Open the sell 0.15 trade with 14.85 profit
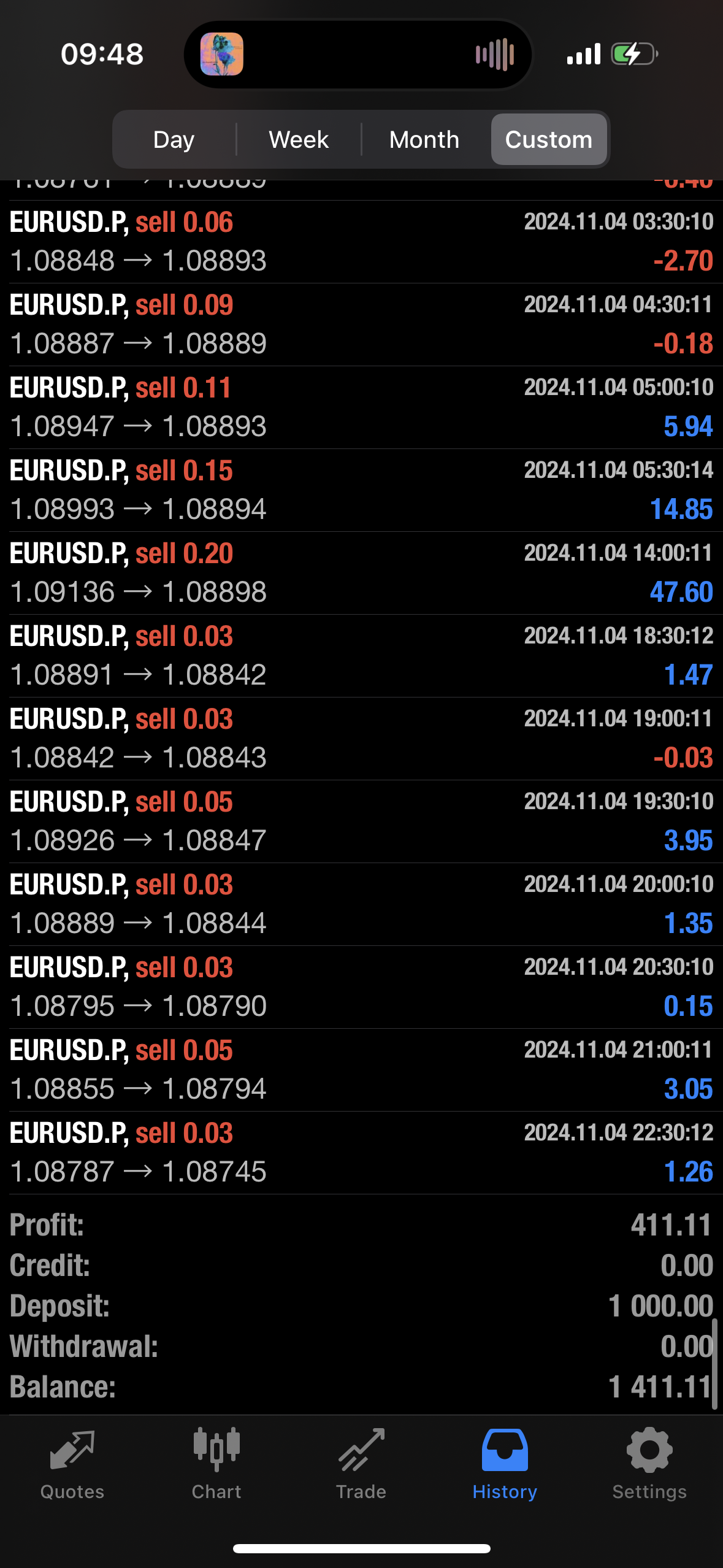The height and width of the screenshot is (1568, 723). point(361,490)
